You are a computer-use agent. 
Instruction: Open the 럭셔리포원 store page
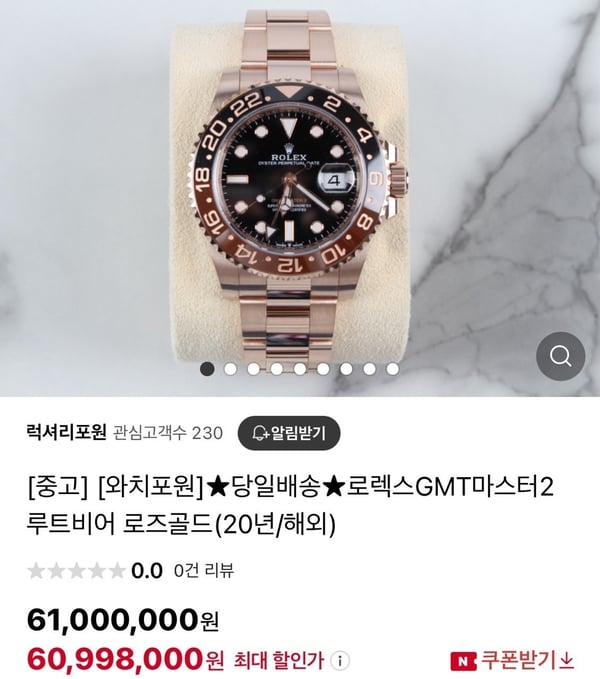[x=66, y=433]
